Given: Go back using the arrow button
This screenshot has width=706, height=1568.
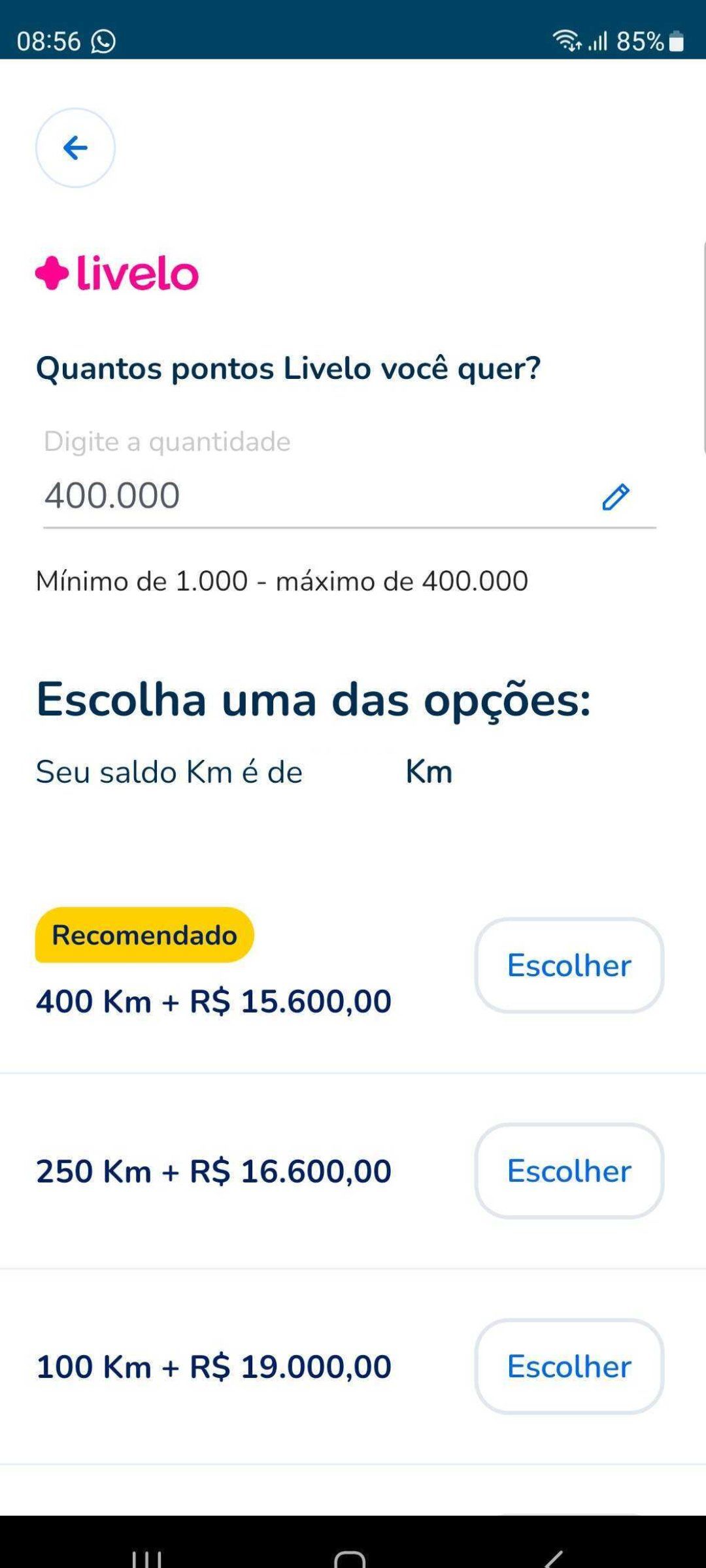Looking at the screenshot, I should point(75,148).
